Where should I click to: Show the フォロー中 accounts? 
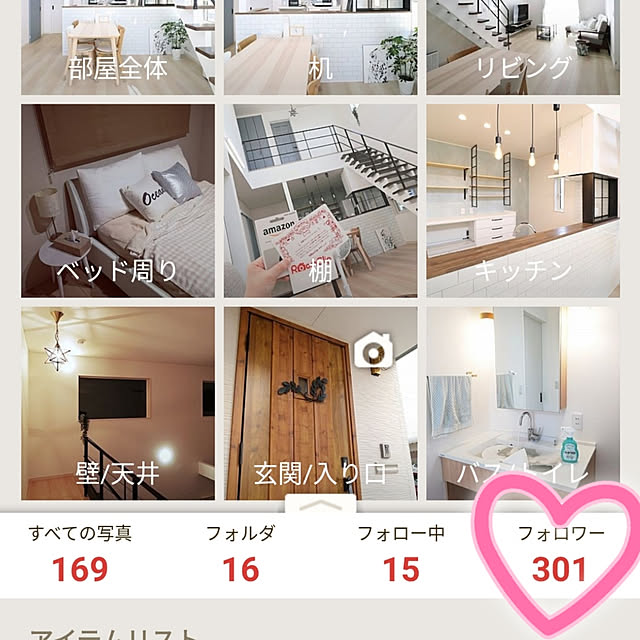coord(400,555)
